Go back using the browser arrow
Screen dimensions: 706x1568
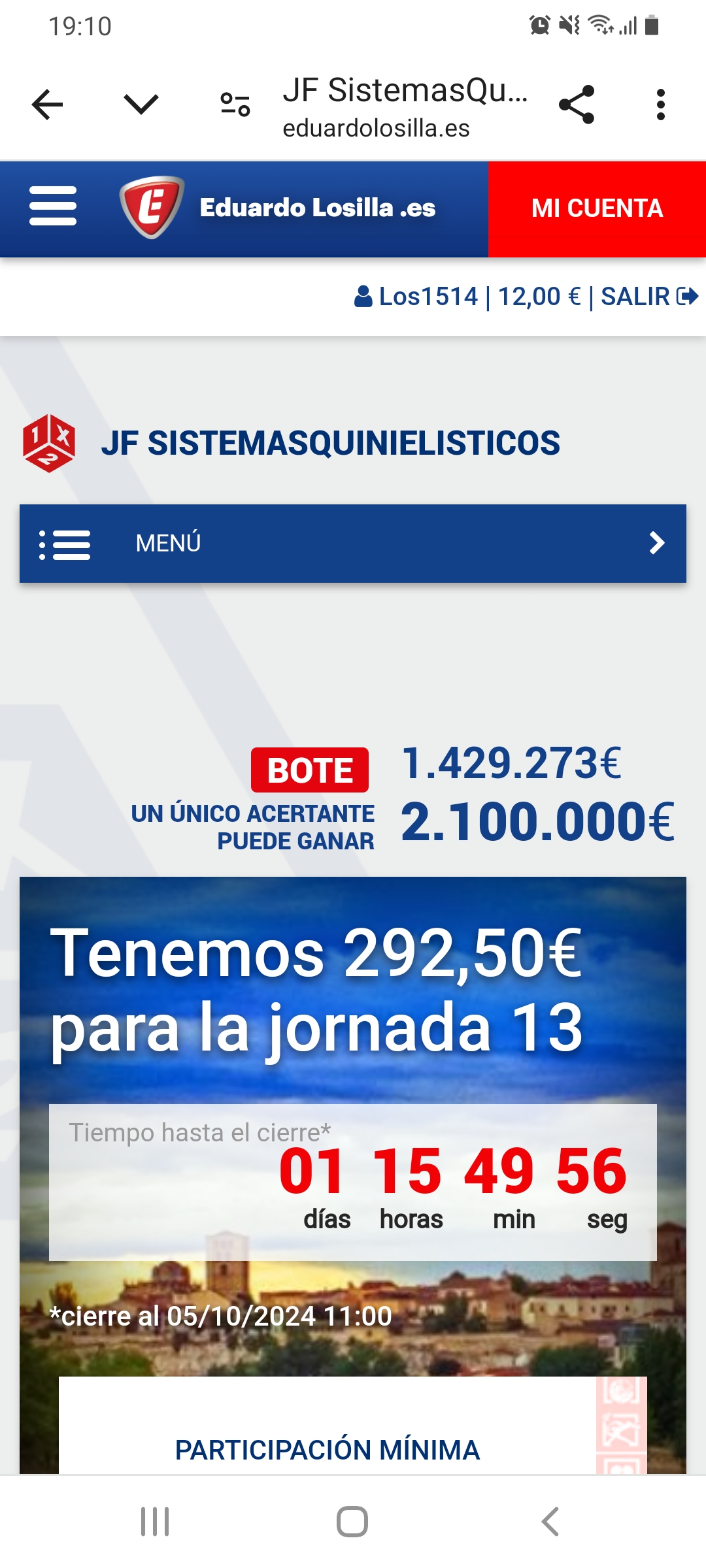tap(47, 105)
